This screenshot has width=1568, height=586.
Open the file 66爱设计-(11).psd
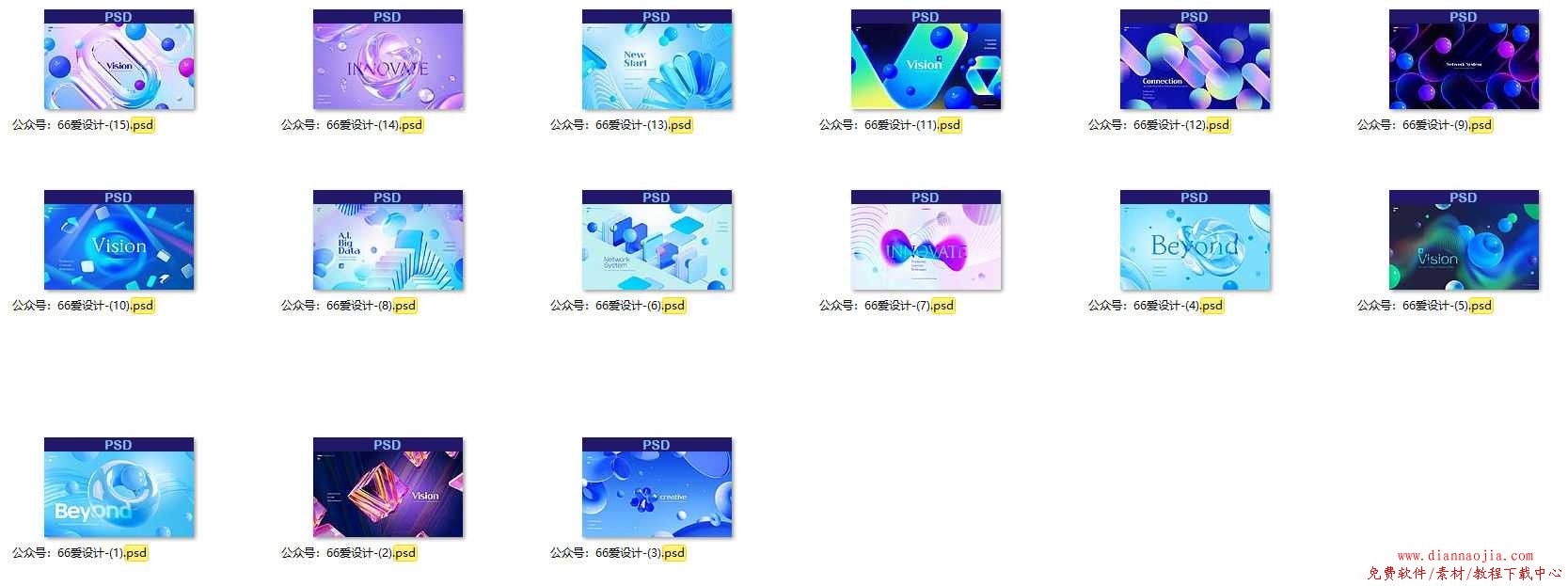926,60
